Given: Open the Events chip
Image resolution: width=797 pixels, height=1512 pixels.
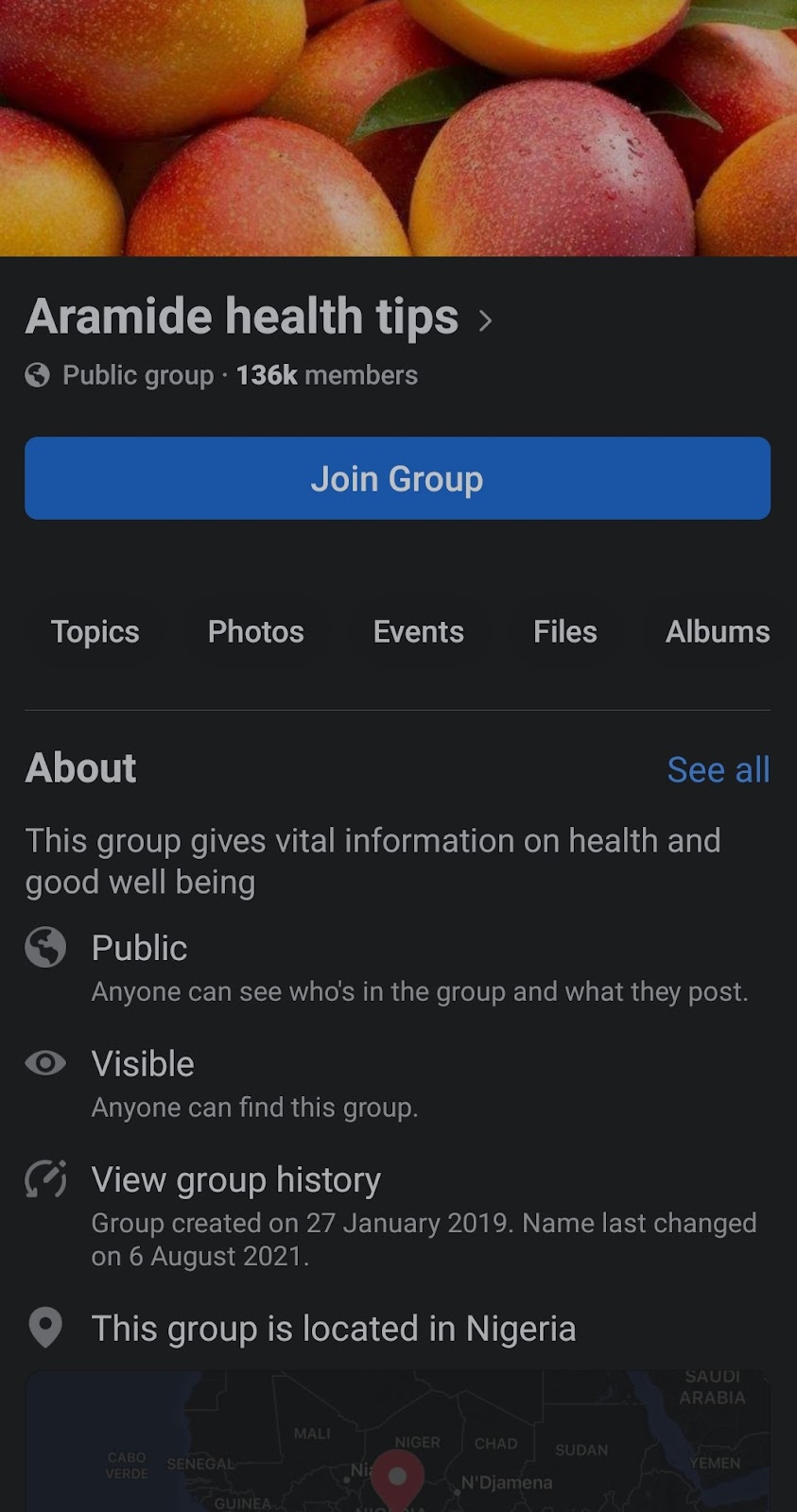Looking at the screenshot, I should coord(418,631).
